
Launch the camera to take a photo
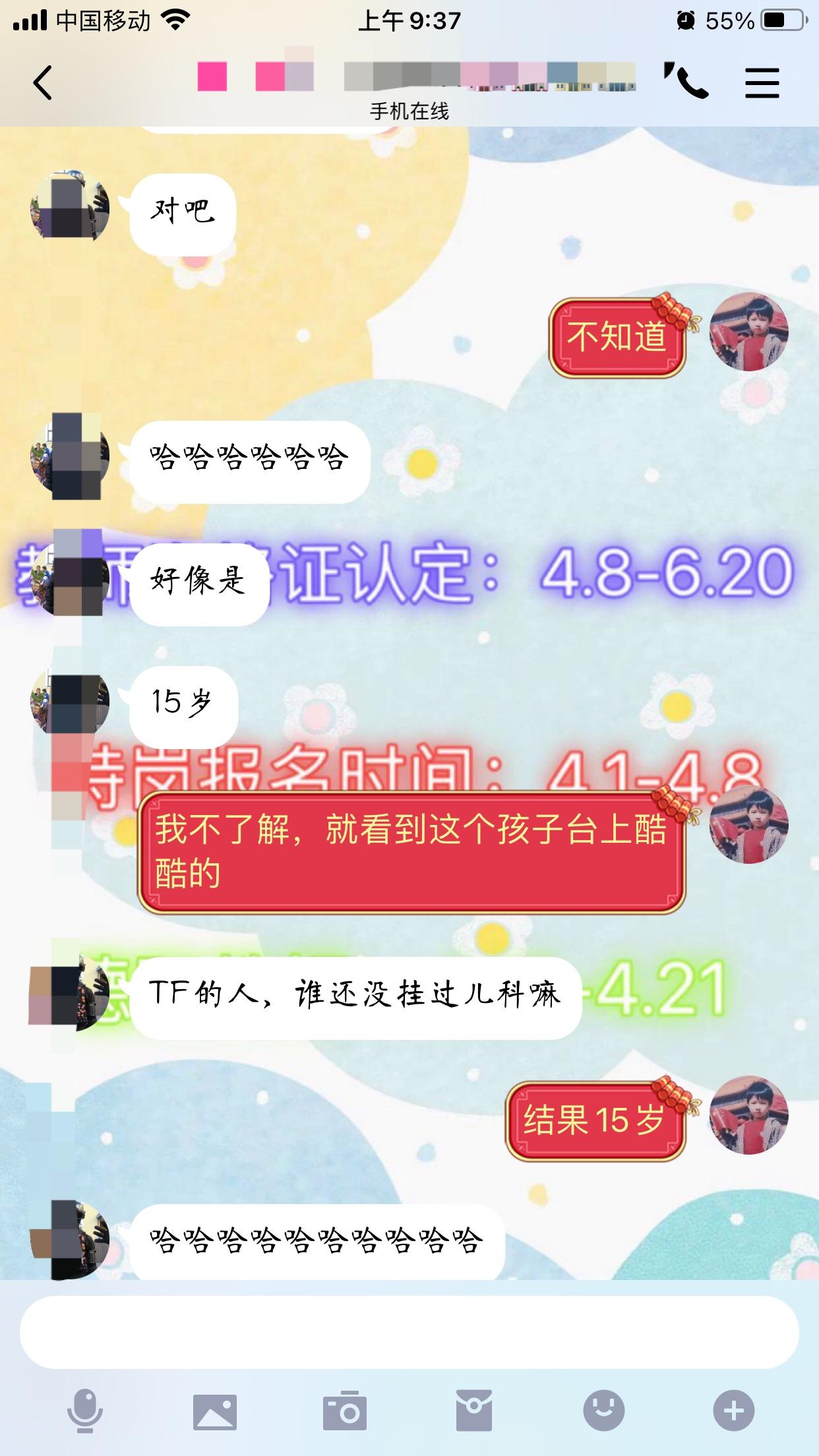click(344, 1411)
